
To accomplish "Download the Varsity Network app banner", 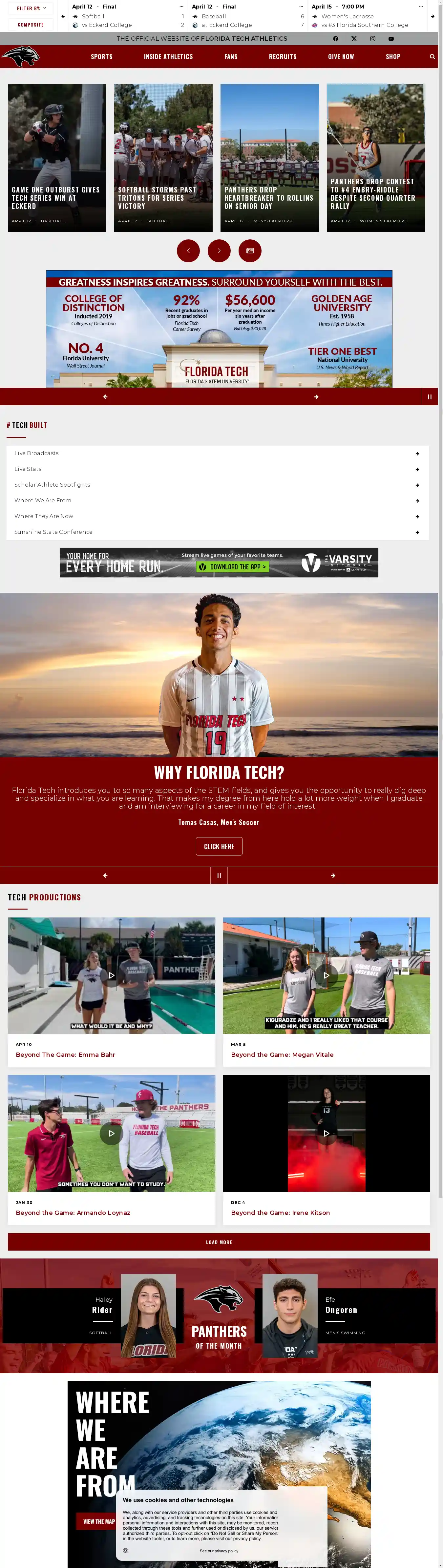I will tap(232, 567).
